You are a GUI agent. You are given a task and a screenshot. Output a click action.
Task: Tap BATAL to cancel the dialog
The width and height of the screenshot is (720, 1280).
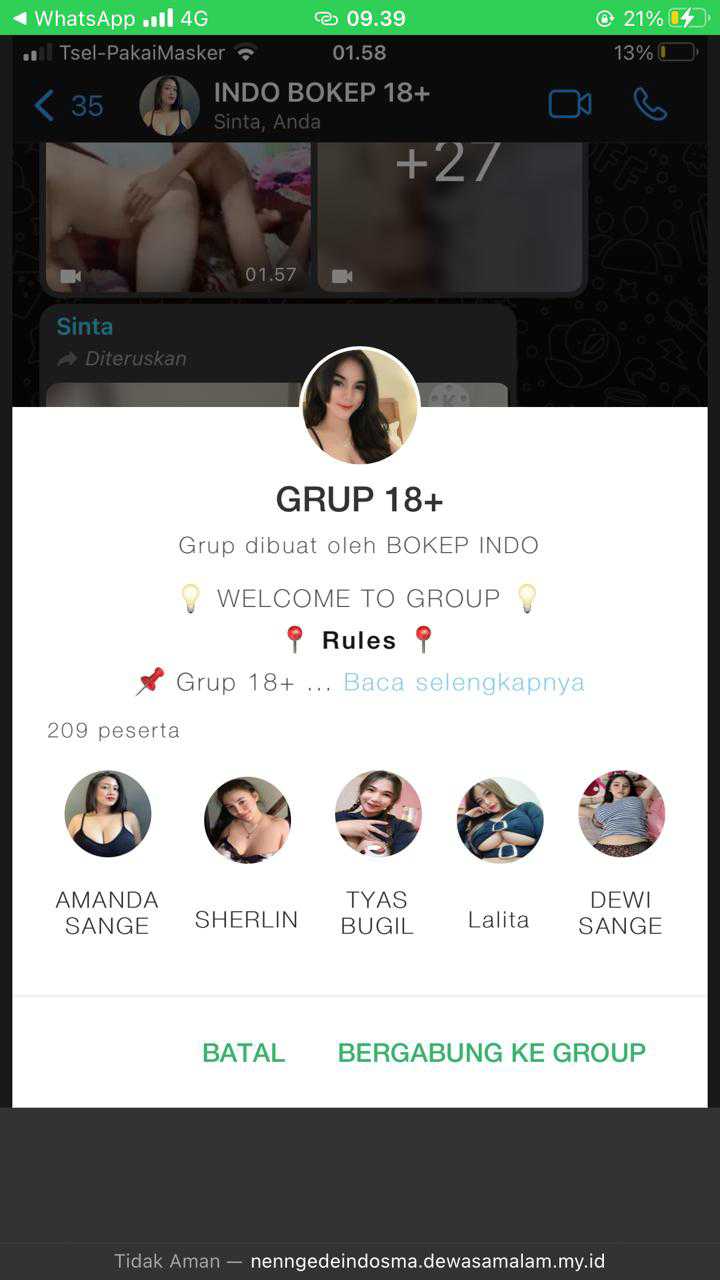pos(243,1052)
